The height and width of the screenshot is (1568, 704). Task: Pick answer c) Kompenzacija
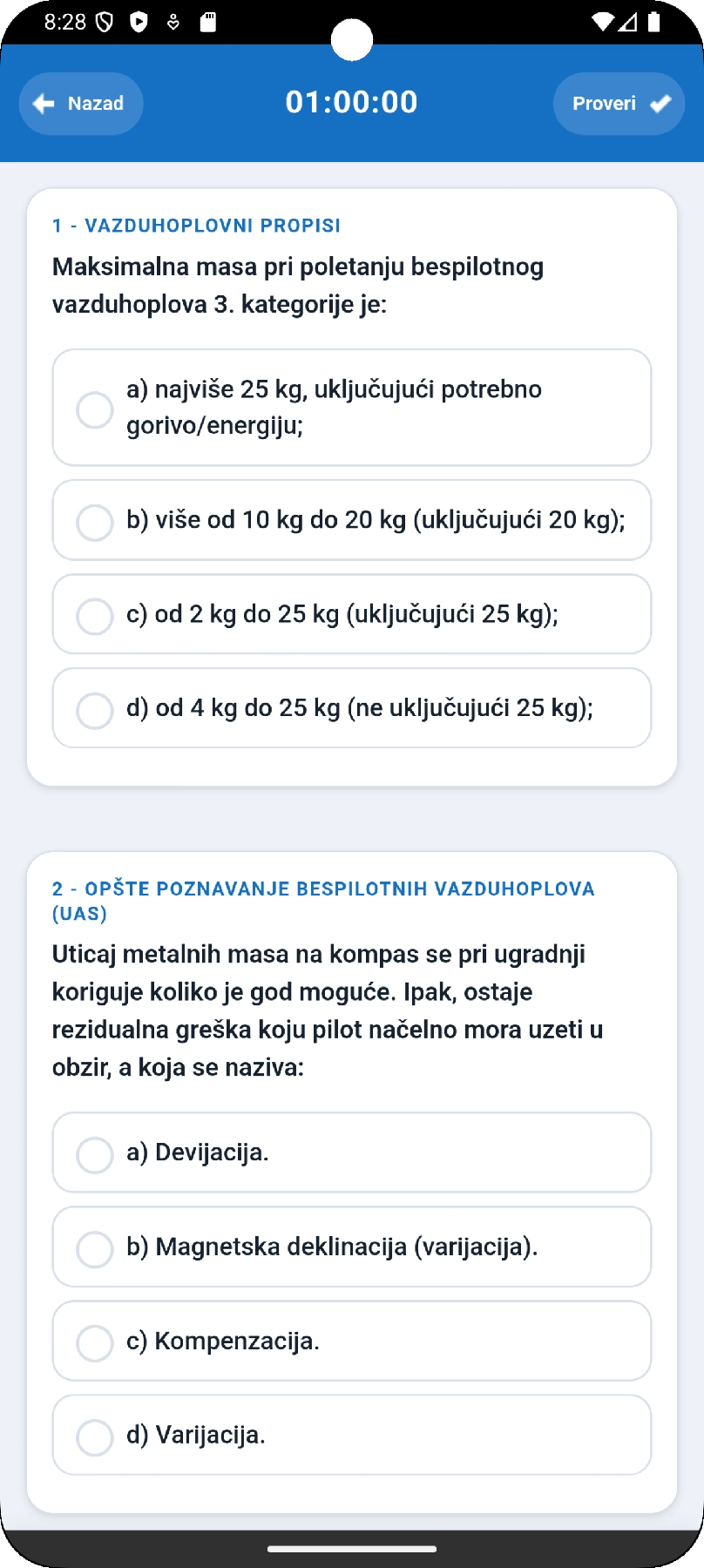tap(352, 1341)
